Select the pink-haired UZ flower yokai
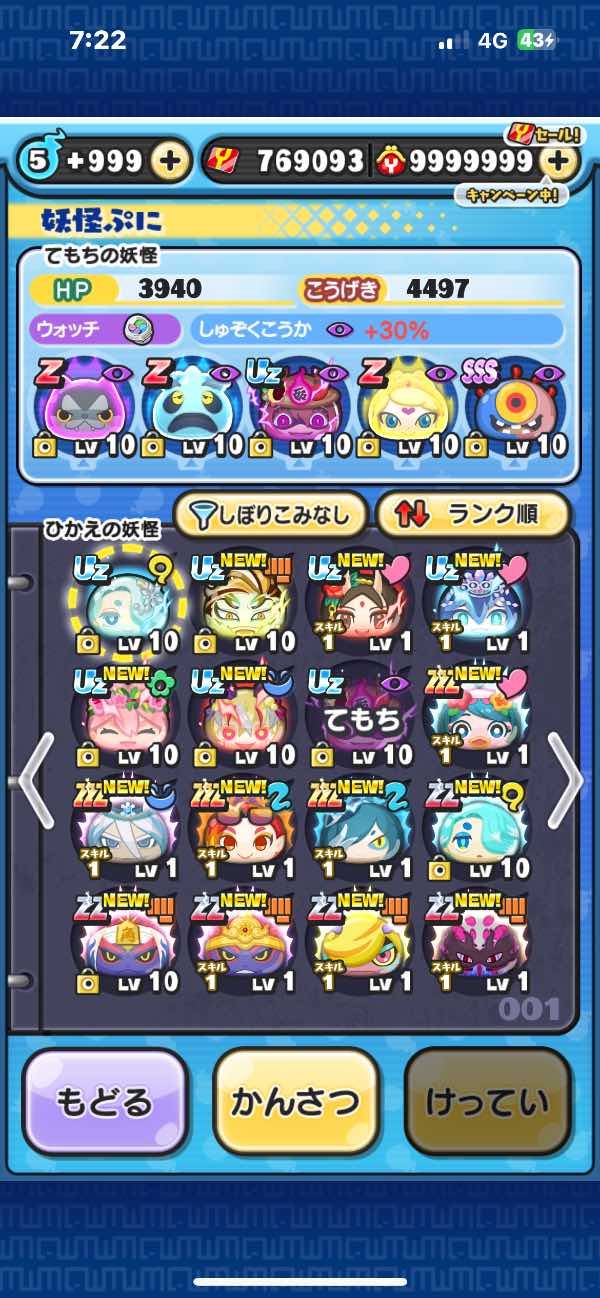Screen dimensions: 600x1298 (x=124, y=718)
